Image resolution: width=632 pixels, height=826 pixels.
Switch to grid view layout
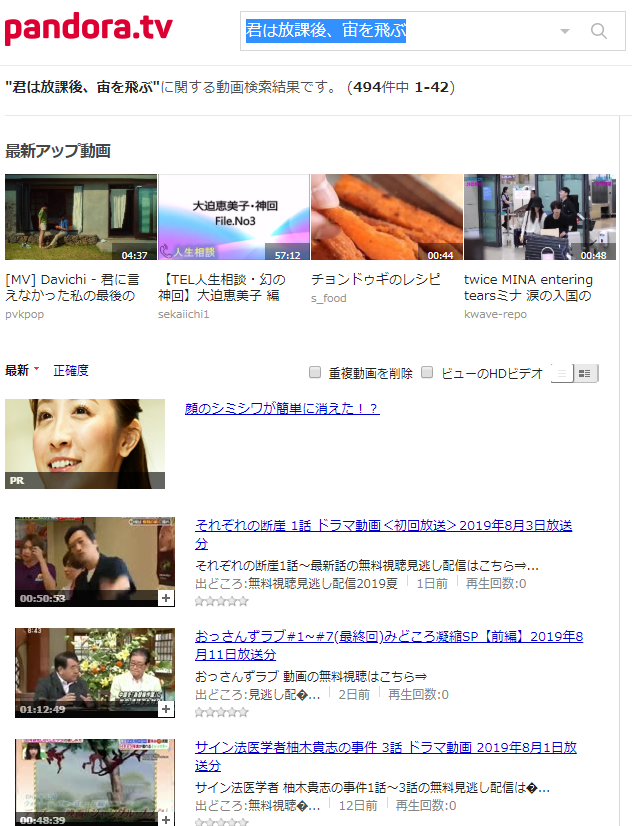pos(586,373)
